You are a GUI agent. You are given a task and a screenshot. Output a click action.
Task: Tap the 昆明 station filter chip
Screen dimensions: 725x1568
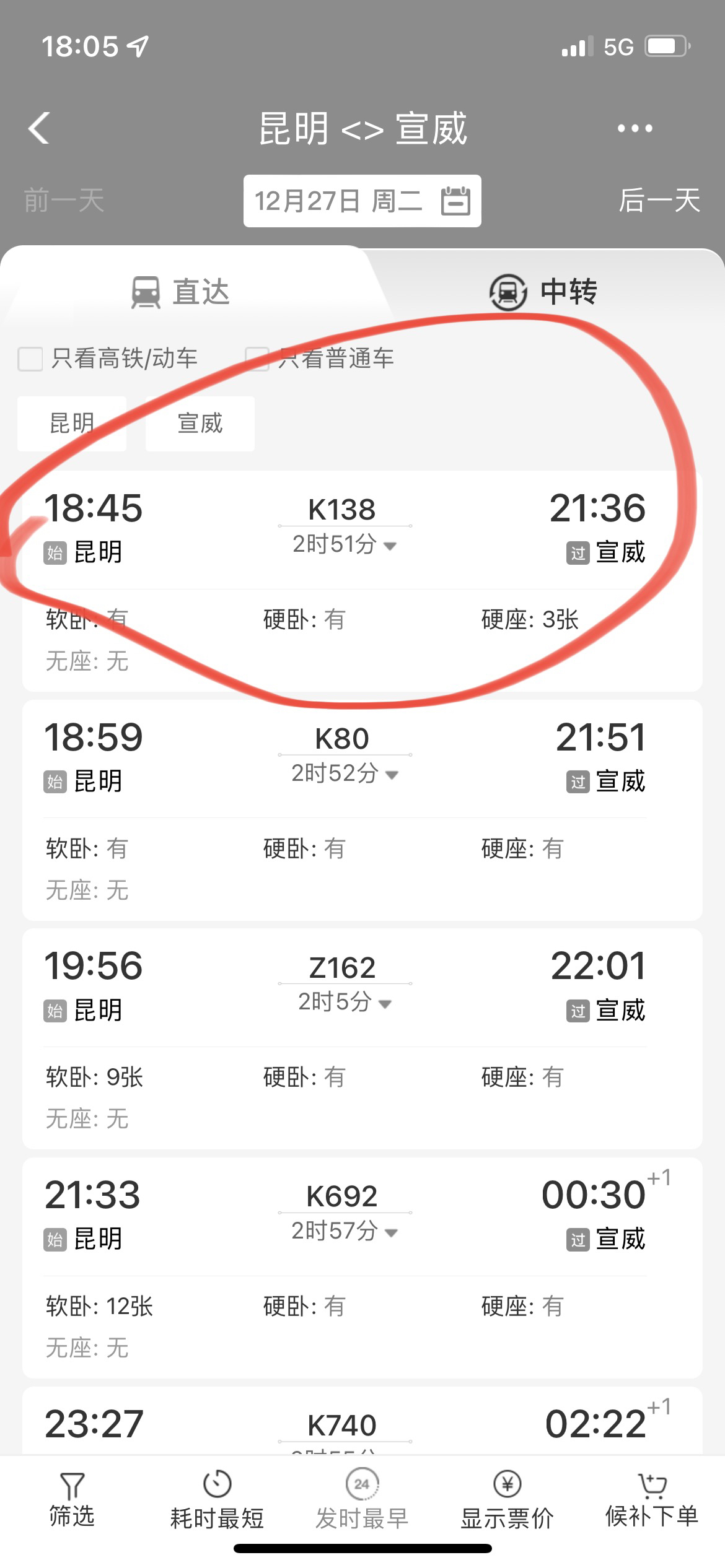(72, 424)
